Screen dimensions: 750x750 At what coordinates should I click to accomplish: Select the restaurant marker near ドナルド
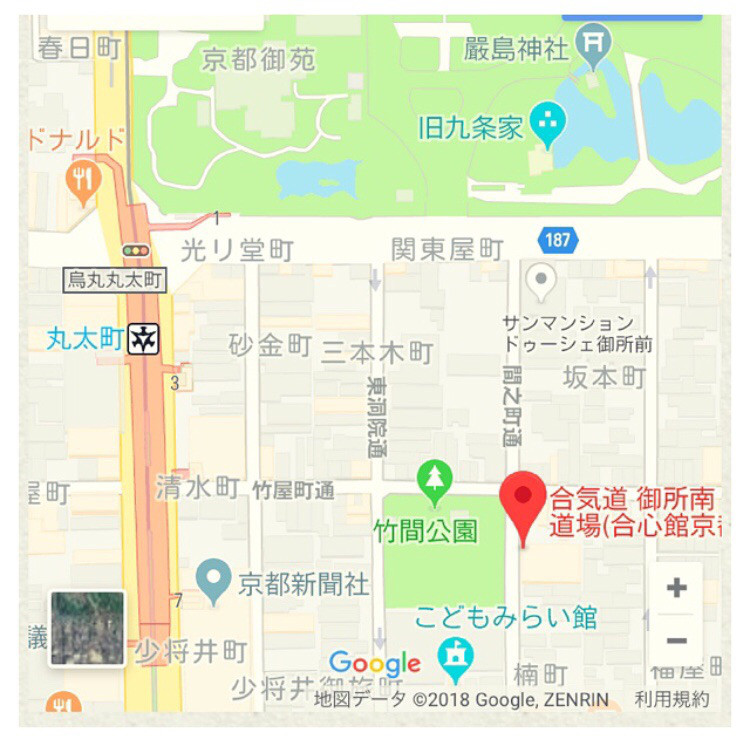pos(81,179)
